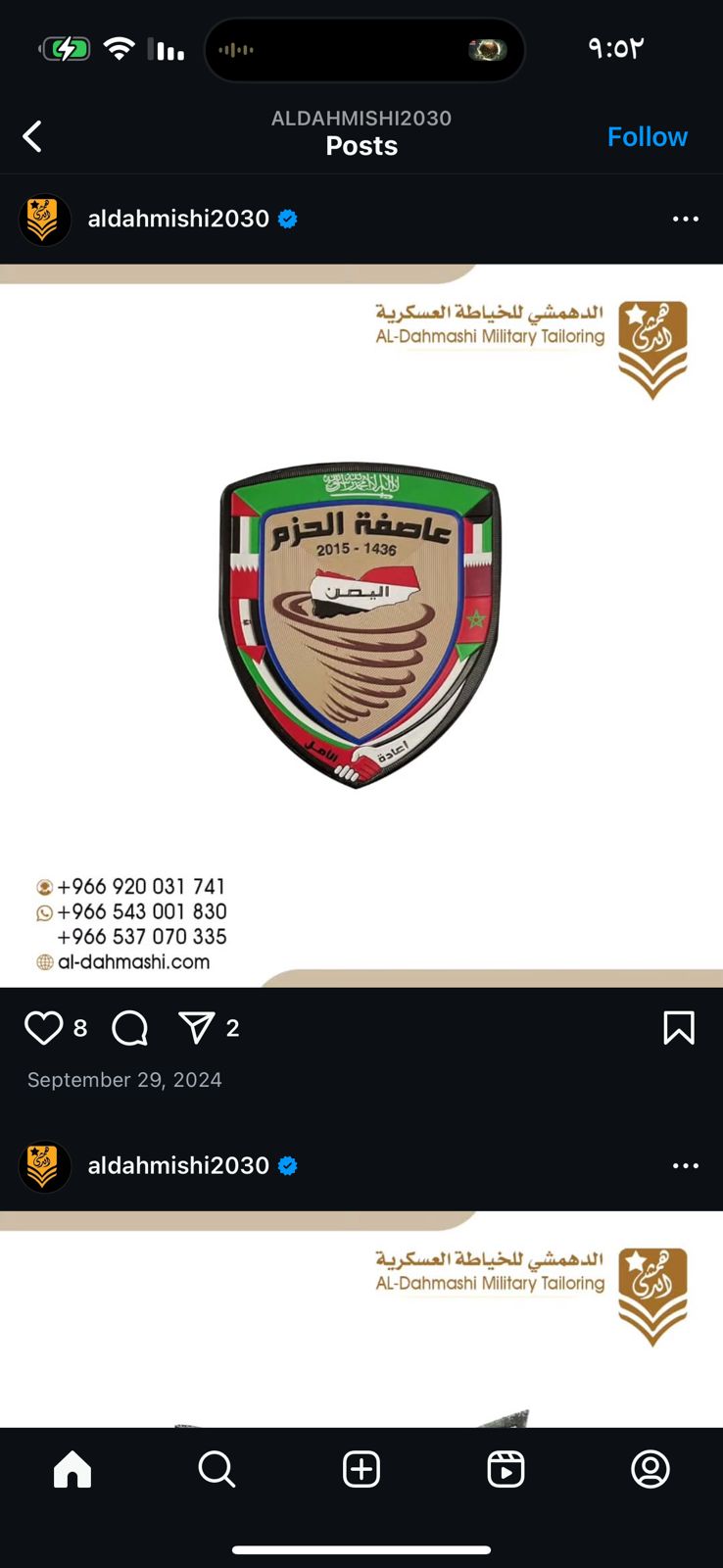Image resolution: width=723 pixels, height=1568 pixels.
Task: Follow the aldahmishi2030 account
Action: click(x=647, y=137)
